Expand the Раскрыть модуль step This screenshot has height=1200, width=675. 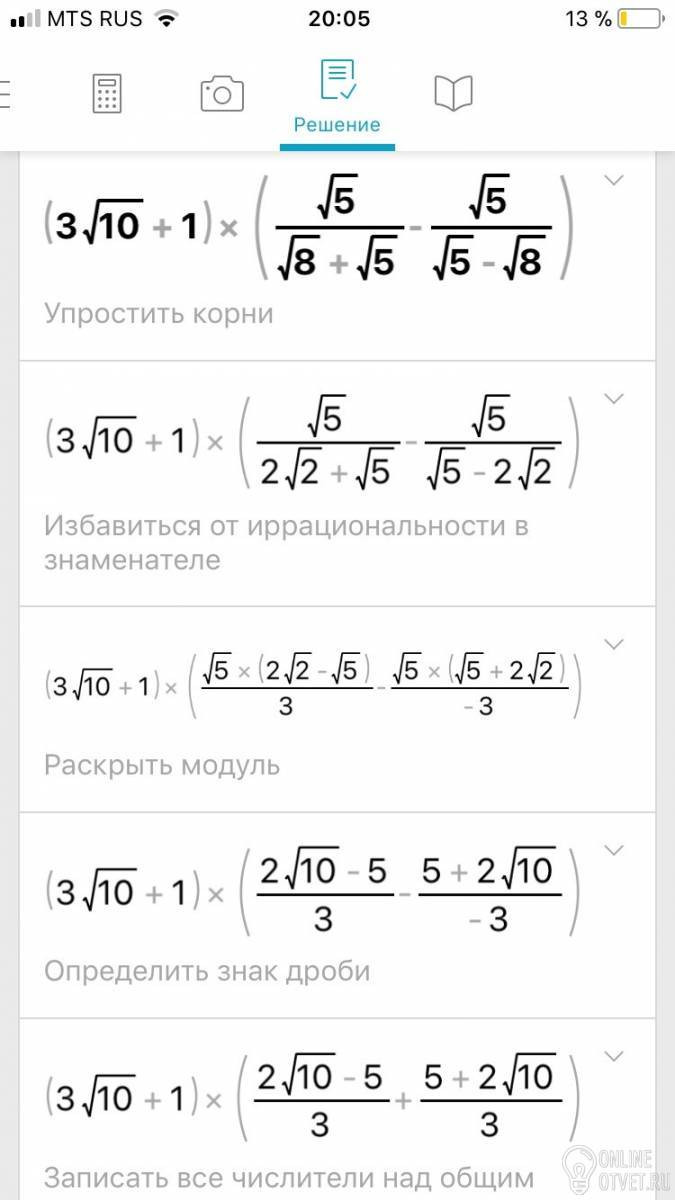click(x=615, y=644)
